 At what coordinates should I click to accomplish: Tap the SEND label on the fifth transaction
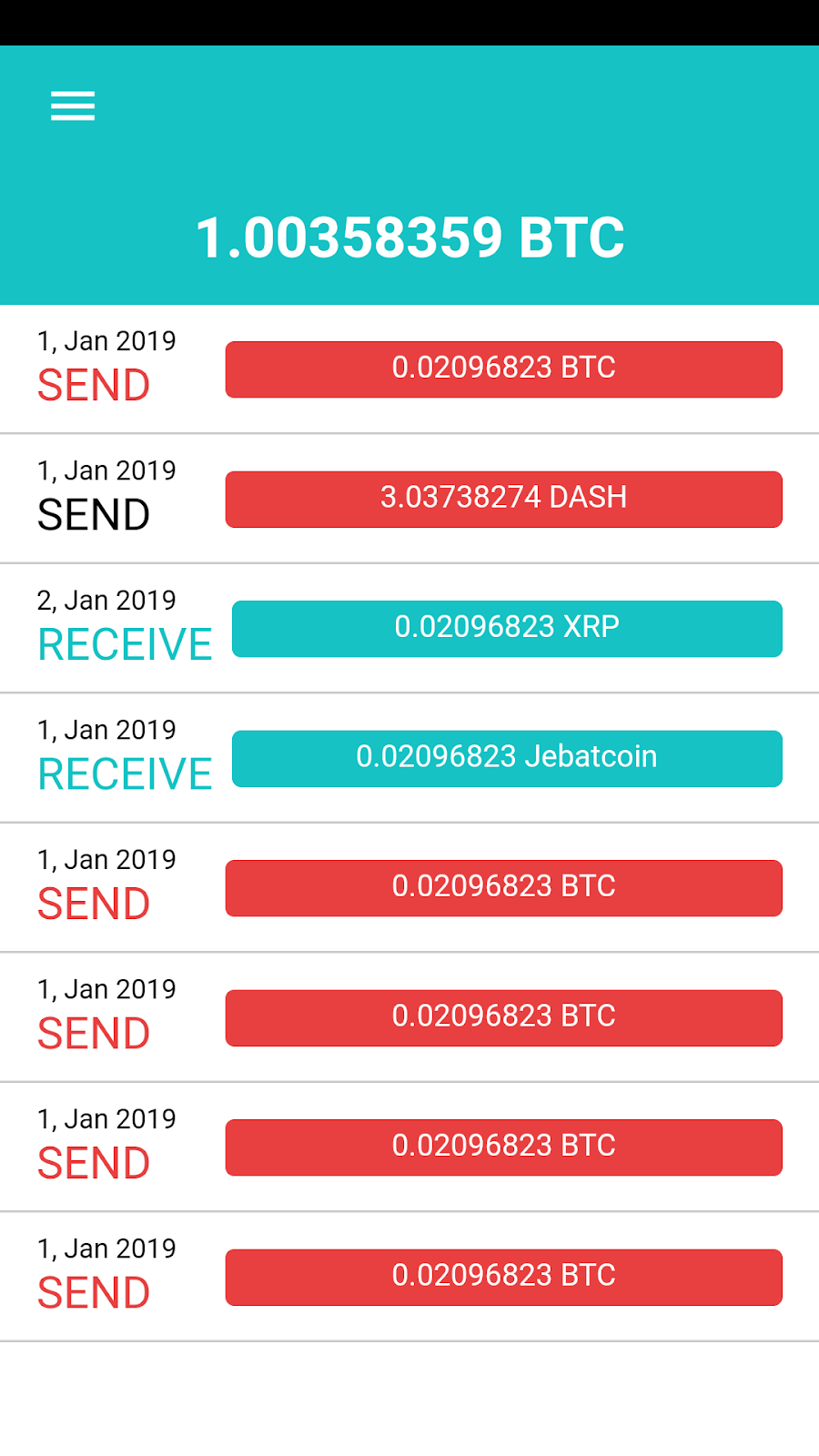pos(92,904)
